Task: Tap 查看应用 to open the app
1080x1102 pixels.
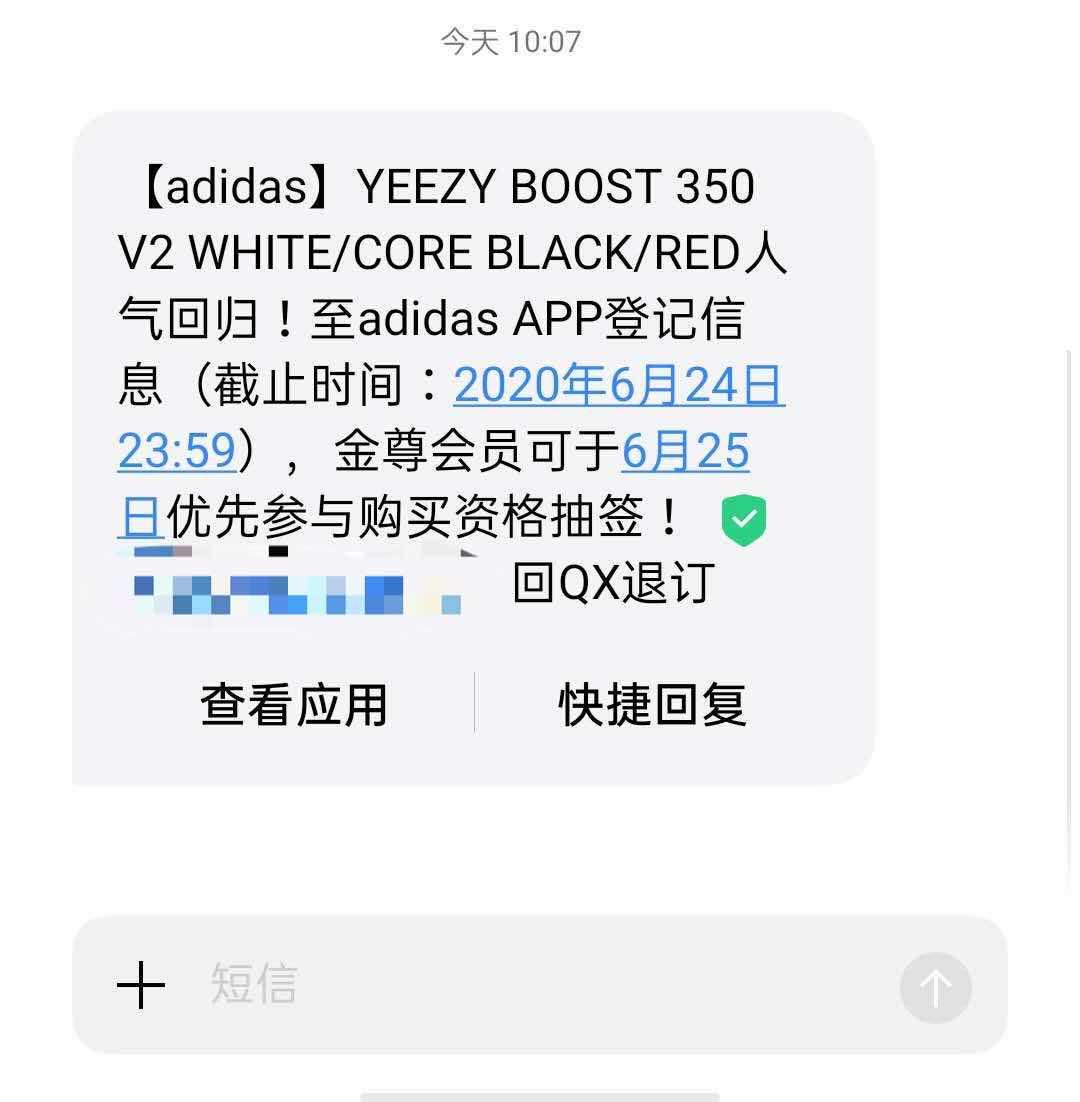Action: (x=293, y=704)
